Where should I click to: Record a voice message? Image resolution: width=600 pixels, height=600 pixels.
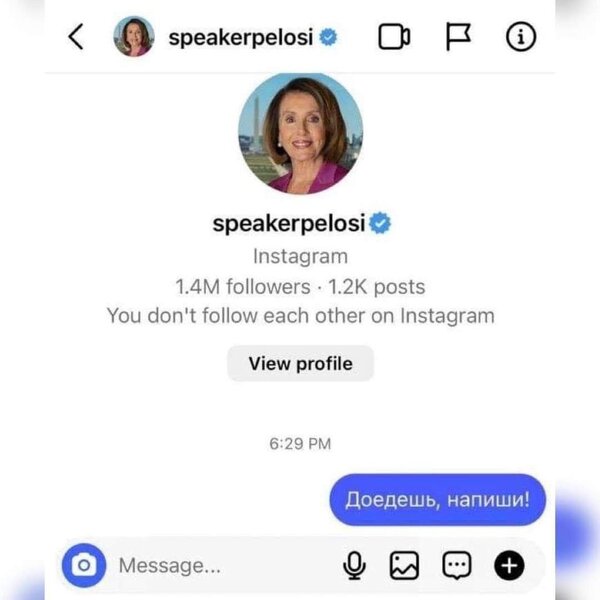click(353, 566)
